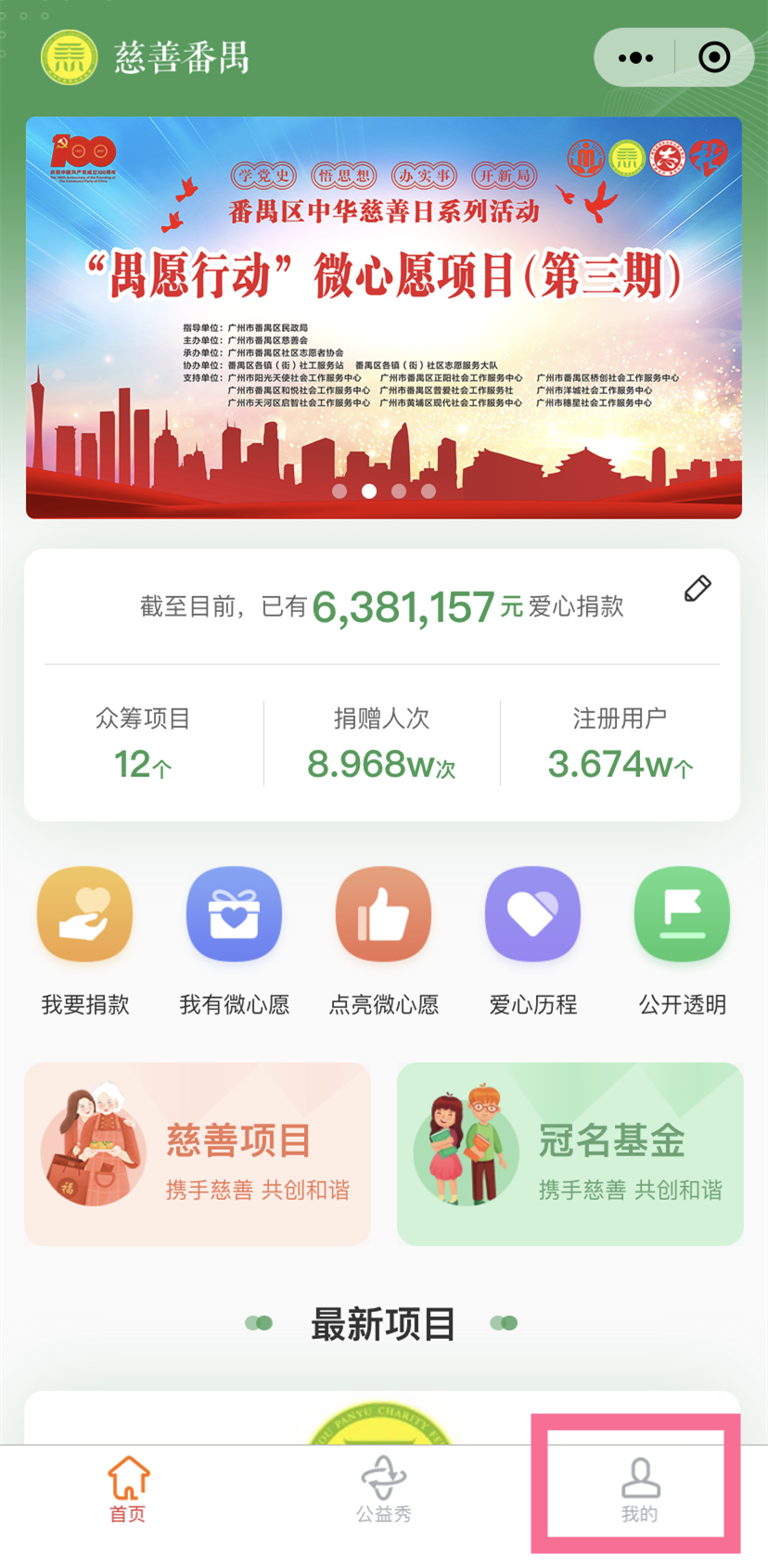The width and height of the screenshot is (768, 1568).
Task: Switch to the 首页 tab
Action: coord(128,1490)
